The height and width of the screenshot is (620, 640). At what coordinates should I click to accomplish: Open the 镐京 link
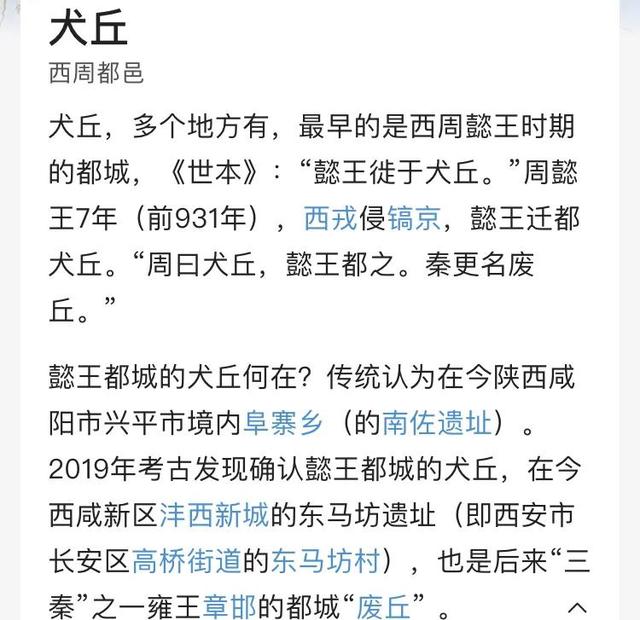(x=413, y=219)
